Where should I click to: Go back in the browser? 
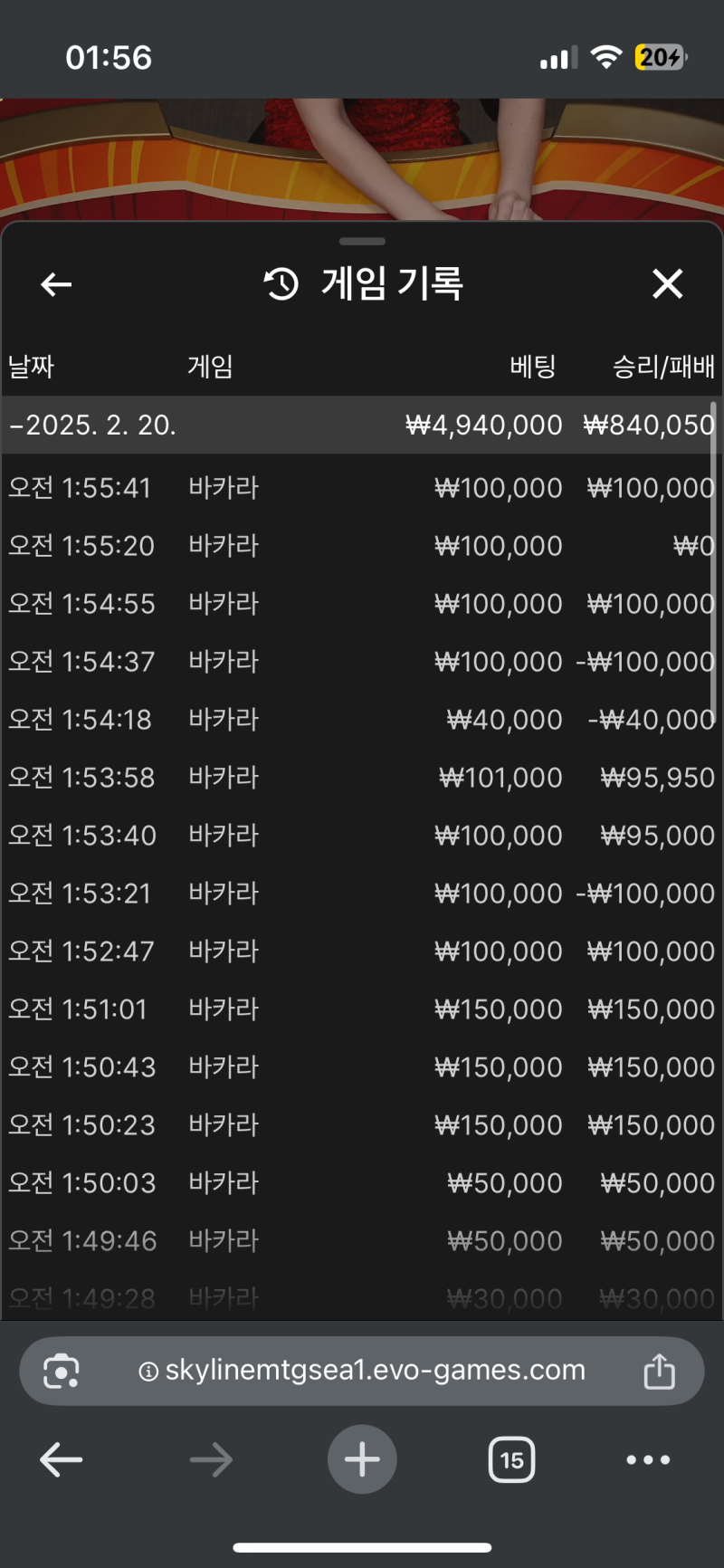[x=62, y=1459]
